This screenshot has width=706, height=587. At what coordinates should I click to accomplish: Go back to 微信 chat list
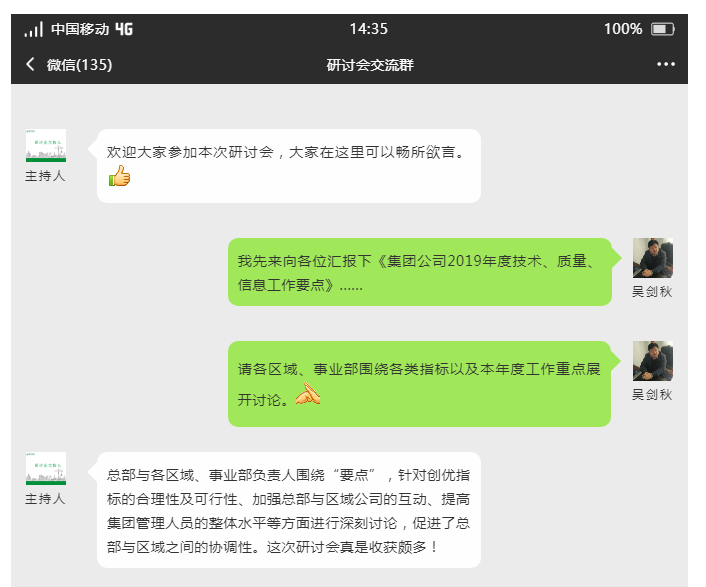click(x=66, y=65)
